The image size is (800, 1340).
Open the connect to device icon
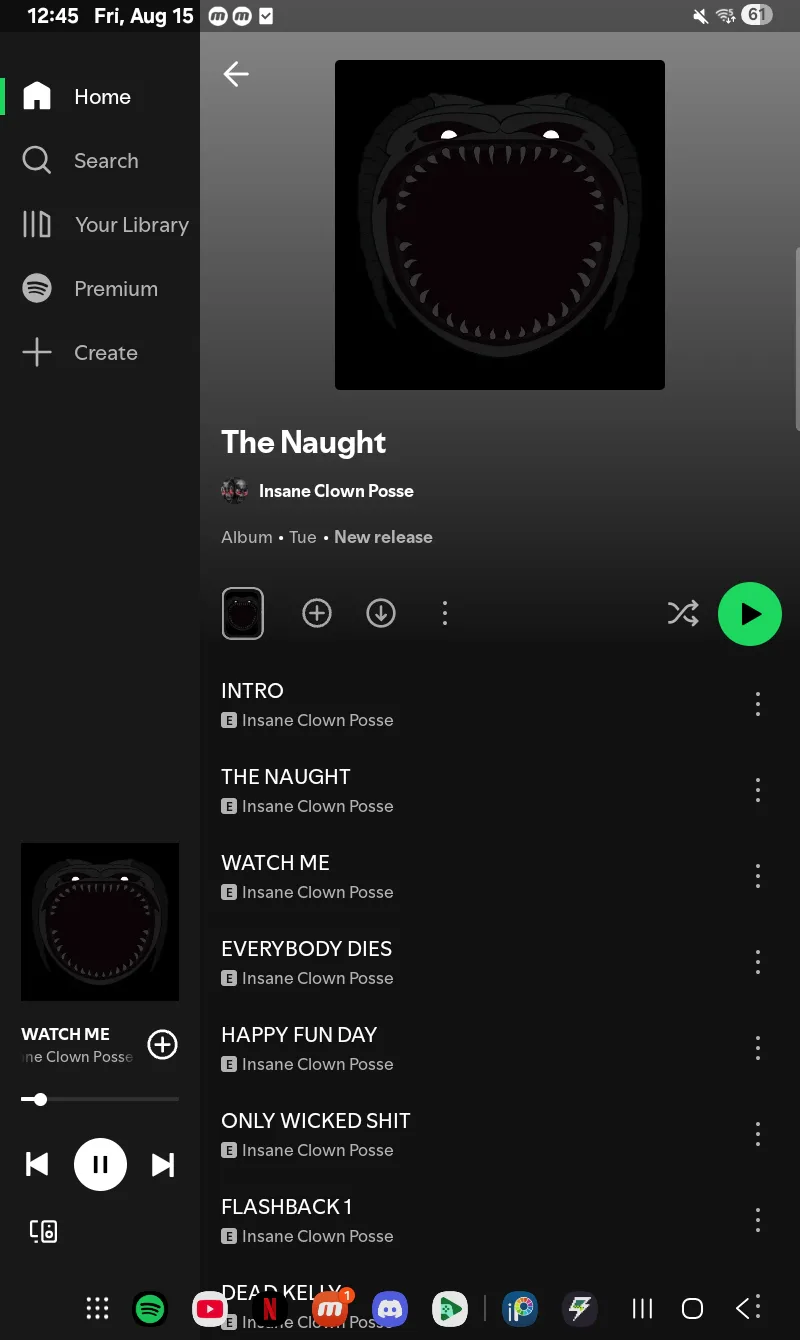tap(43, 1231)
